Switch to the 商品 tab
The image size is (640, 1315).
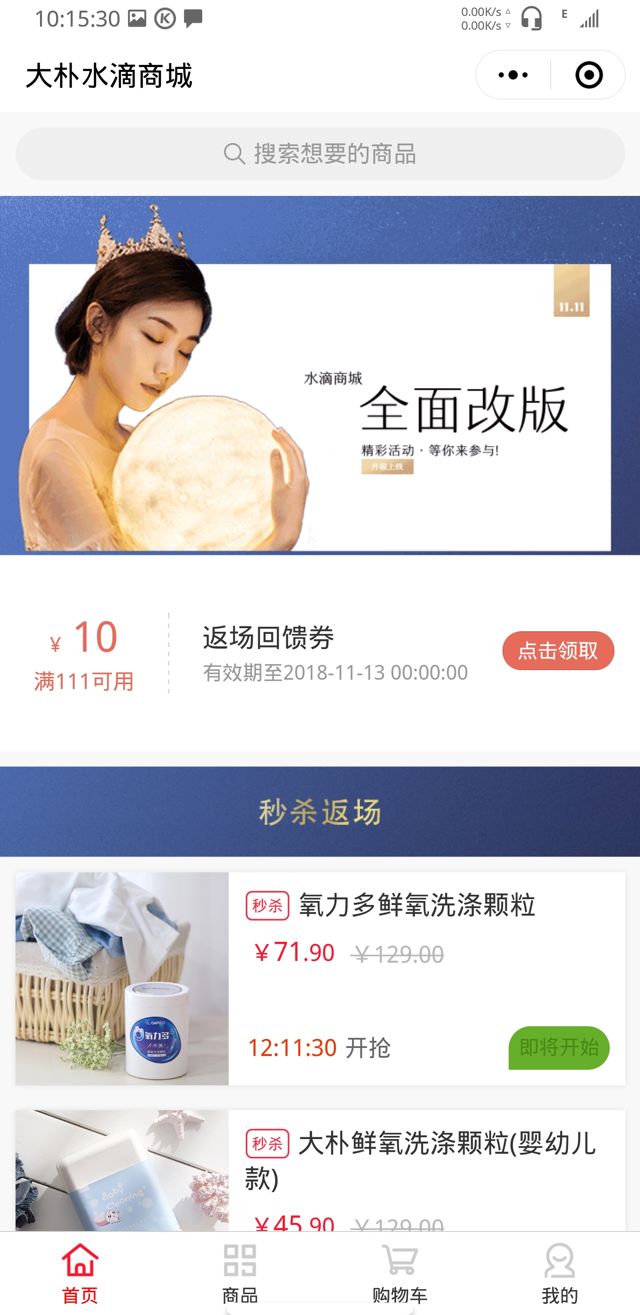tap(240, 1273)
